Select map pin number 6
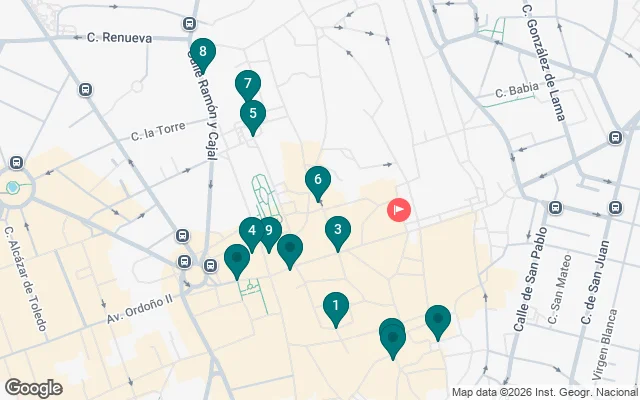640x400 pixels. pyautogui.click(x=317, y=181)
